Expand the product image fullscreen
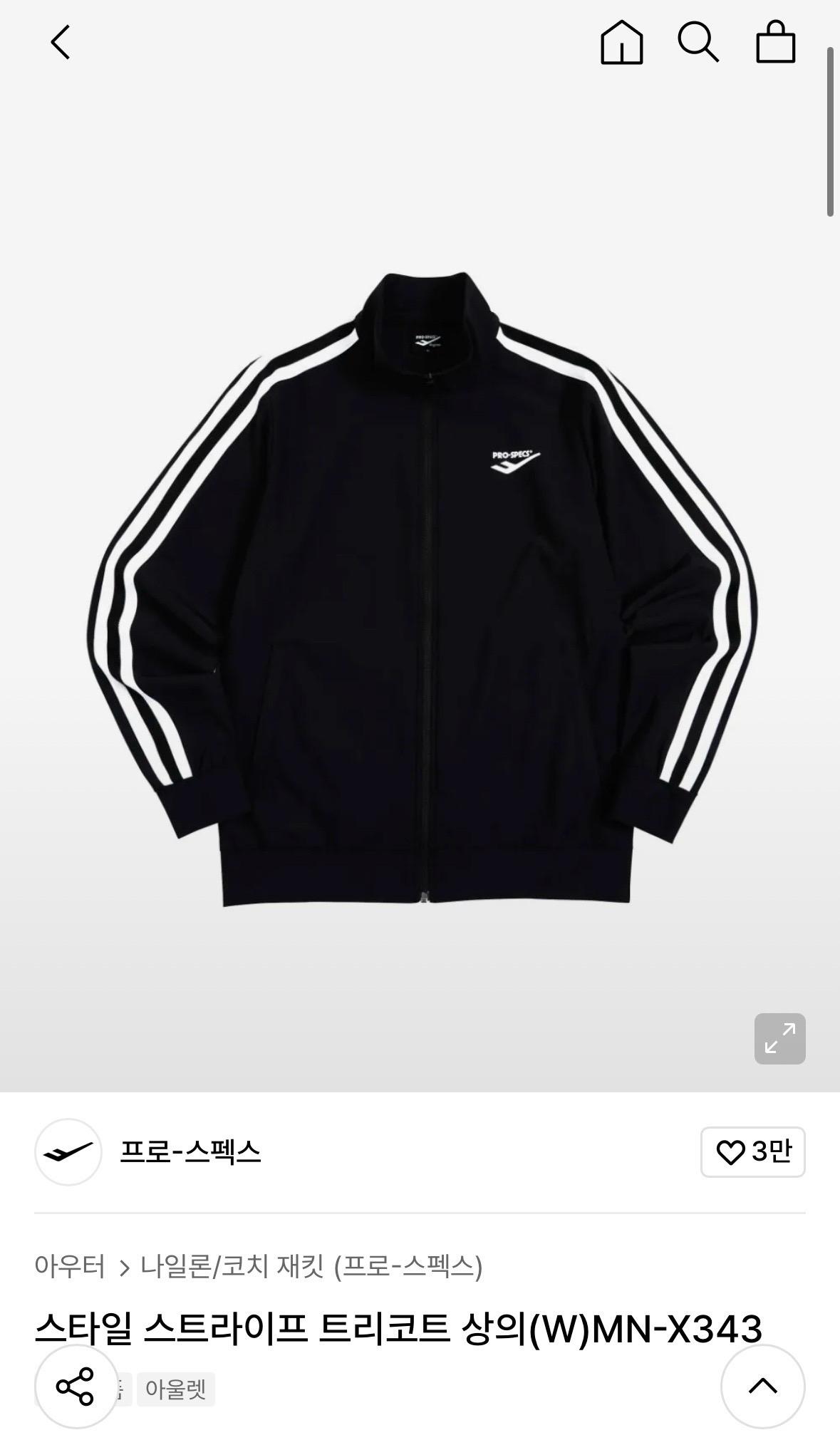The height and width of the screenshot is (1435, 840). coord(780,1039)
